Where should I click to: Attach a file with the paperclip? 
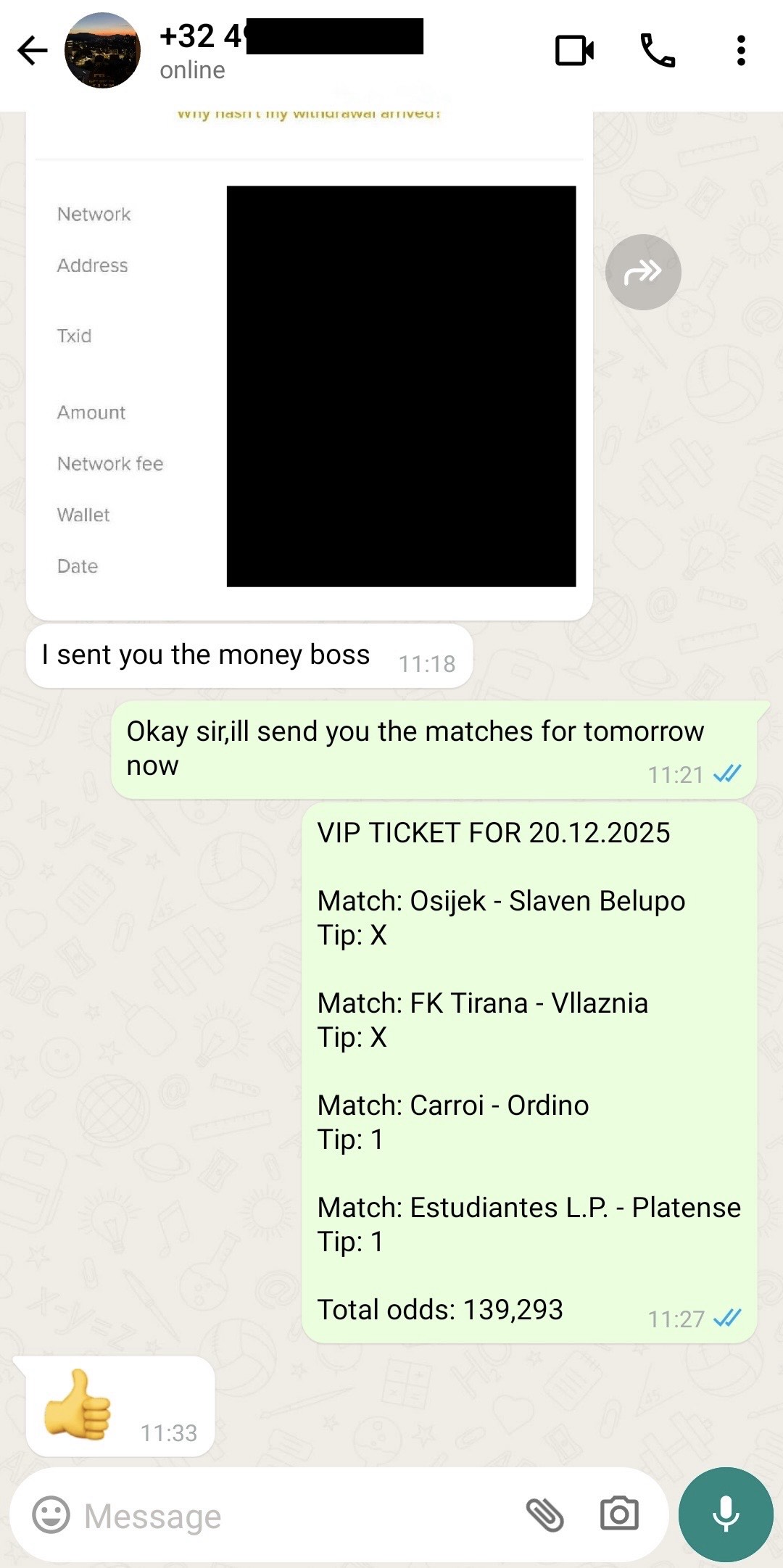coord(544,1514)
